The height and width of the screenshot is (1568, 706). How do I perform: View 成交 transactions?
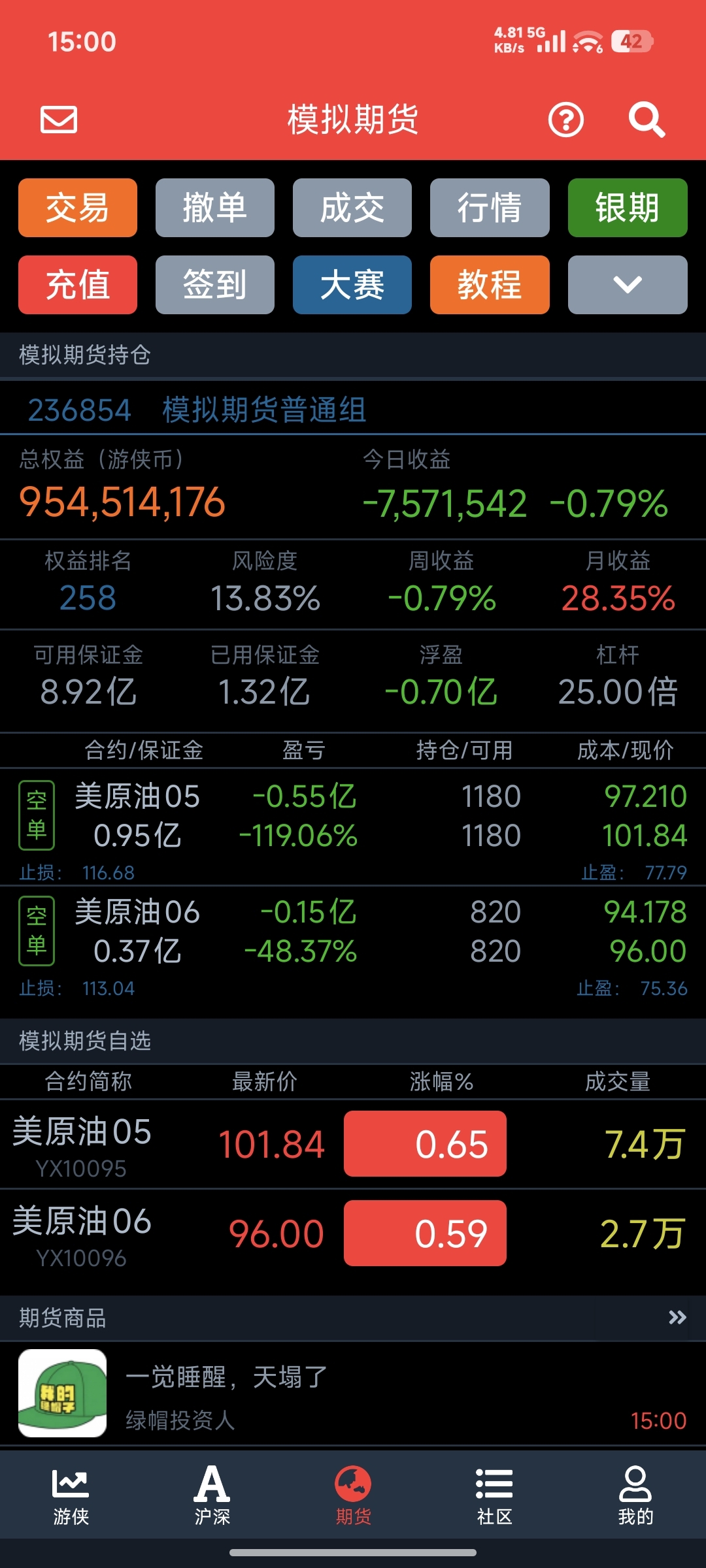[x=352, y=208]
